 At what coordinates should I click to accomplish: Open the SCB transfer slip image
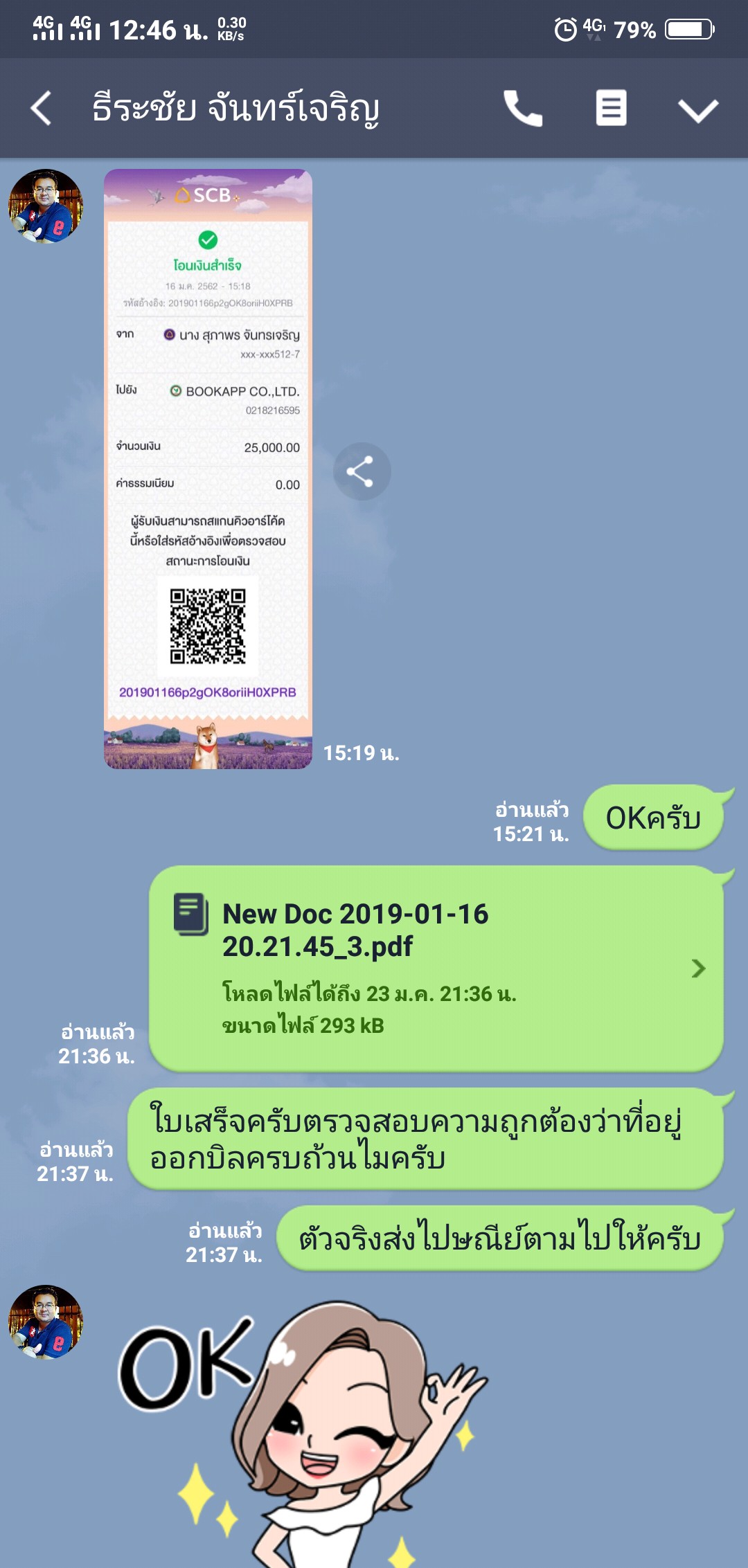click(208, 469)
